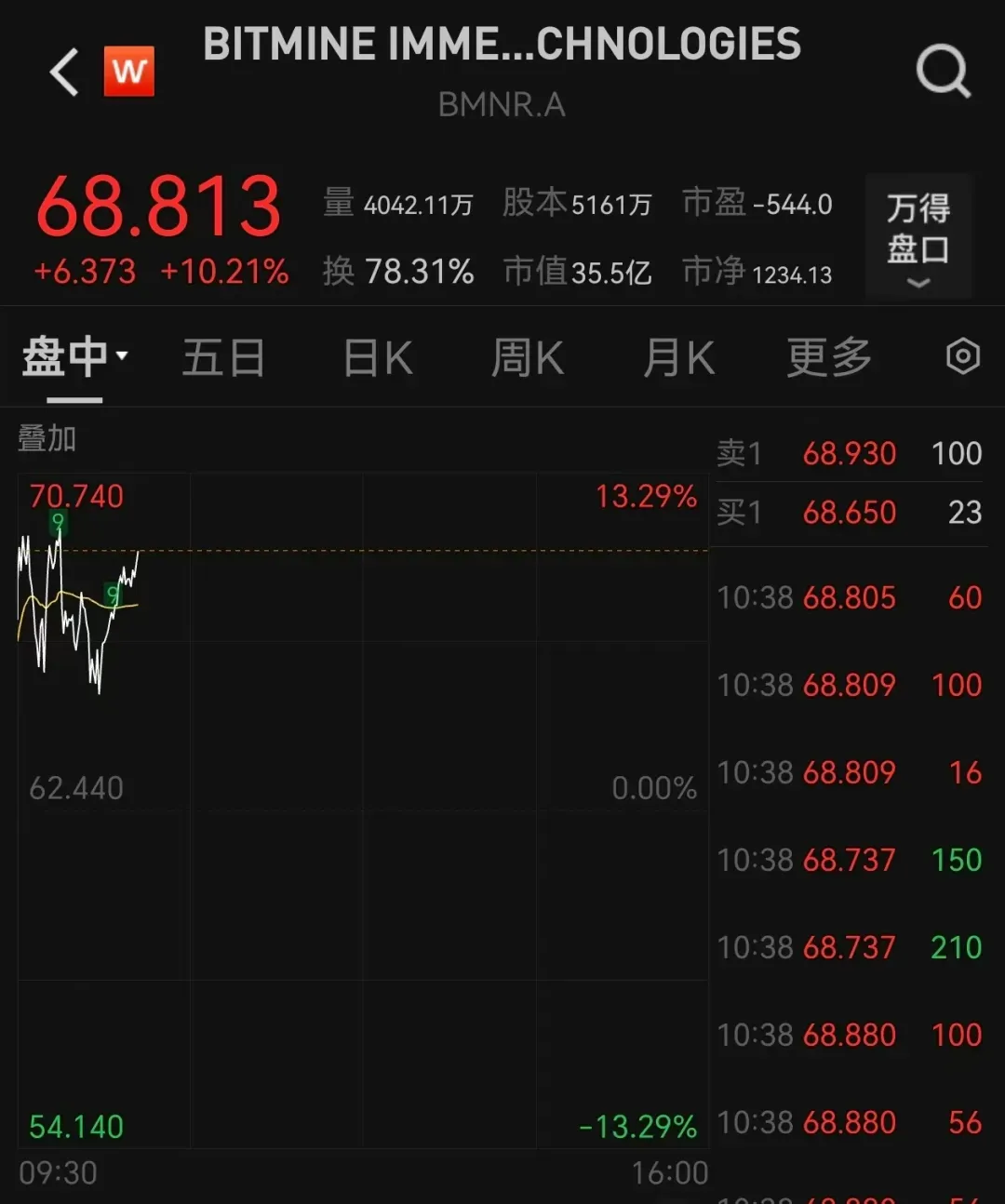This screenshot has height=1204, width=1005.
Task: Switch to the 五日 chart tab
Action: (223, 358)
